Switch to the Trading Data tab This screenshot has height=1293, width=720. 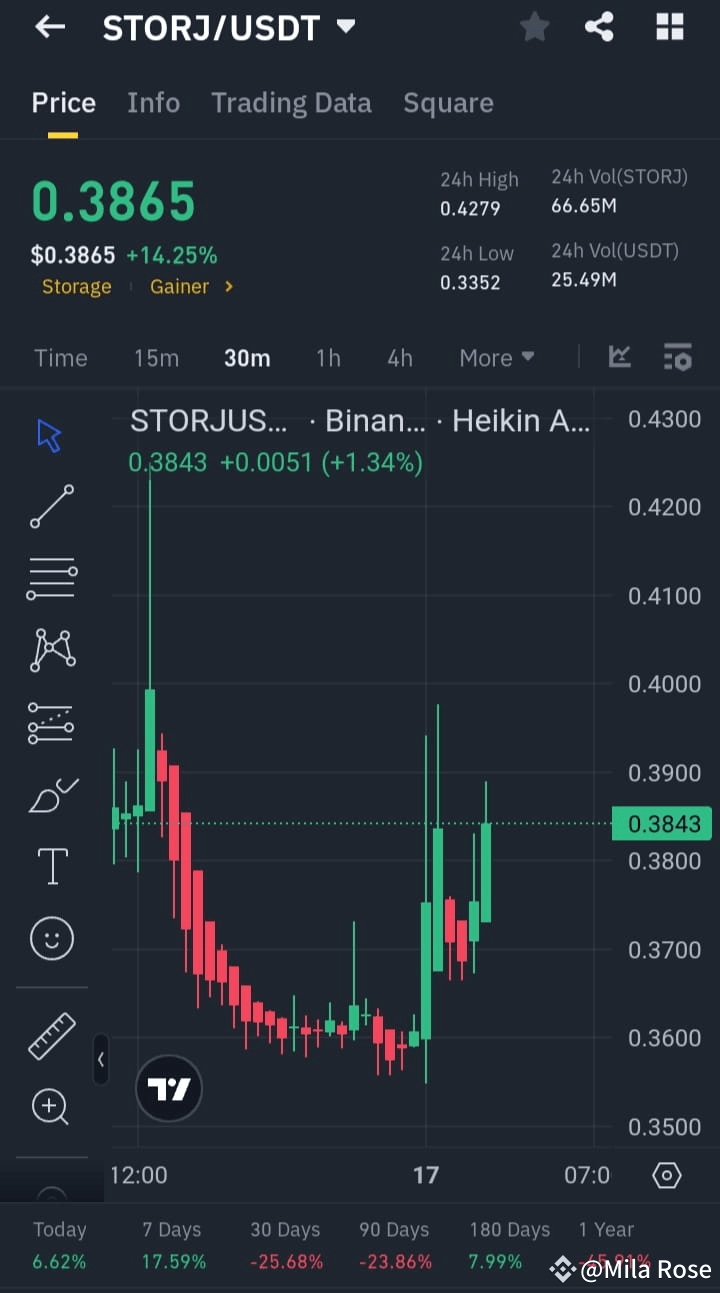(x=291, y=102)
